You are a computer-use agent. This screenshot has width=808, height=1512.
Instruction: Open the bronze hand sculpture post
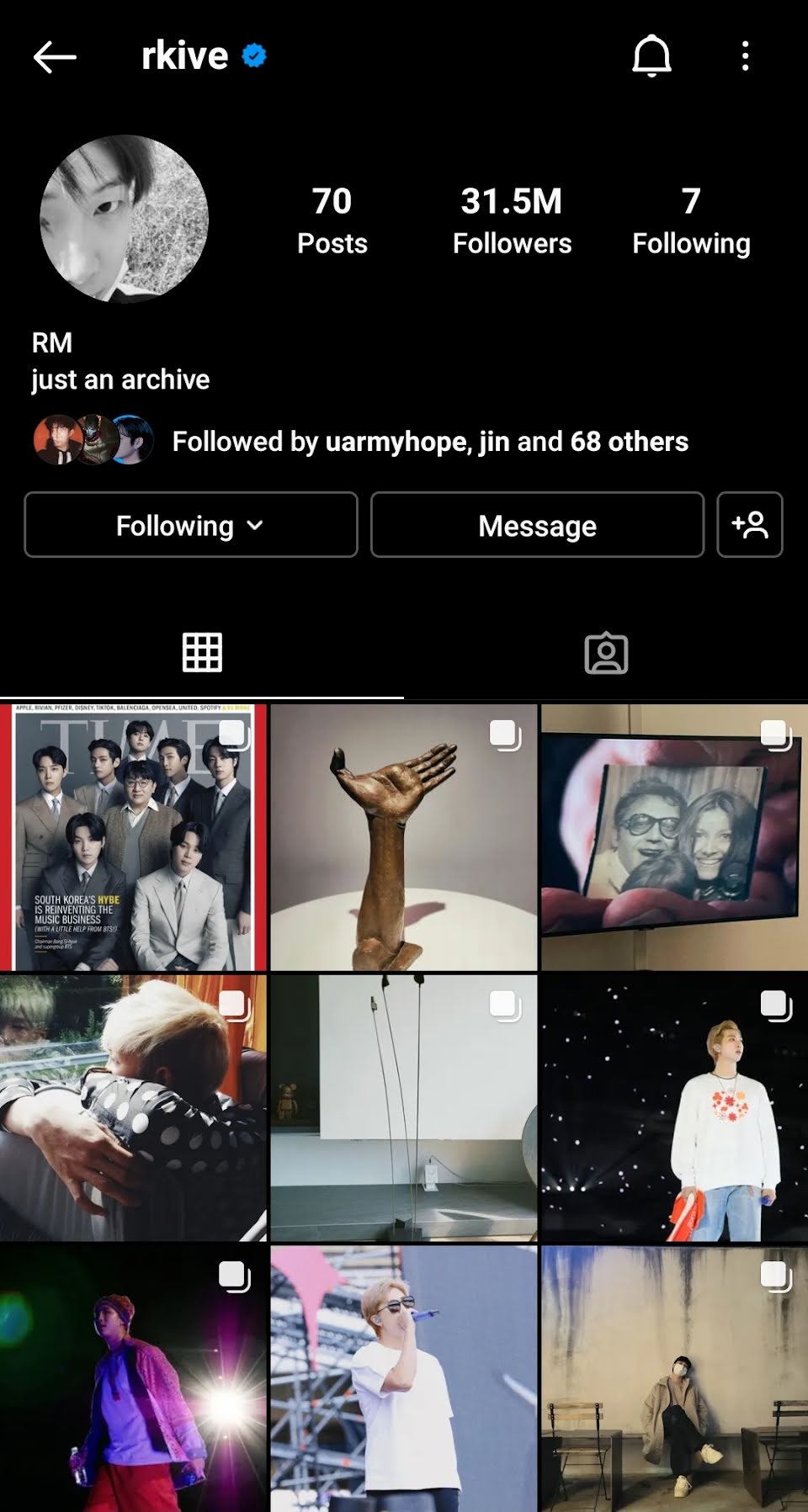pos(404,838)
